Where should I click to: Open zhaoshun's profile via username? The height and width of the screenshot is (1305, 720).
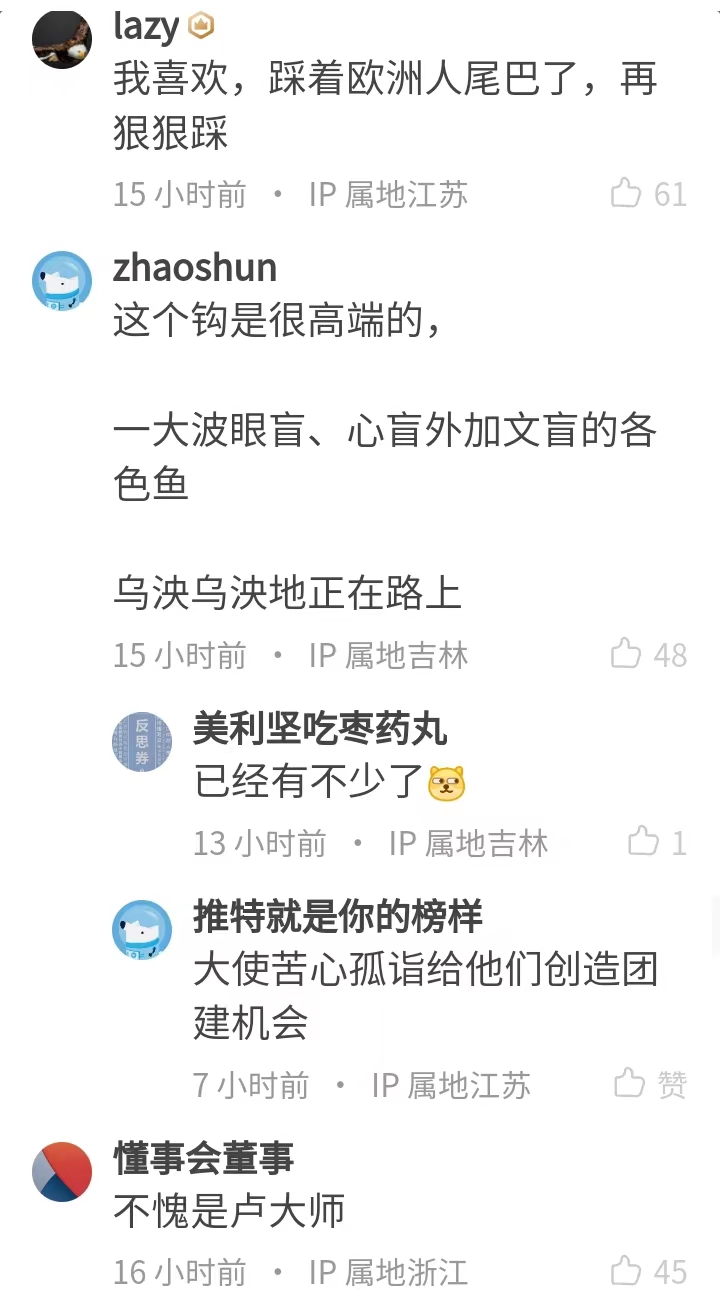tap(195, 268)
